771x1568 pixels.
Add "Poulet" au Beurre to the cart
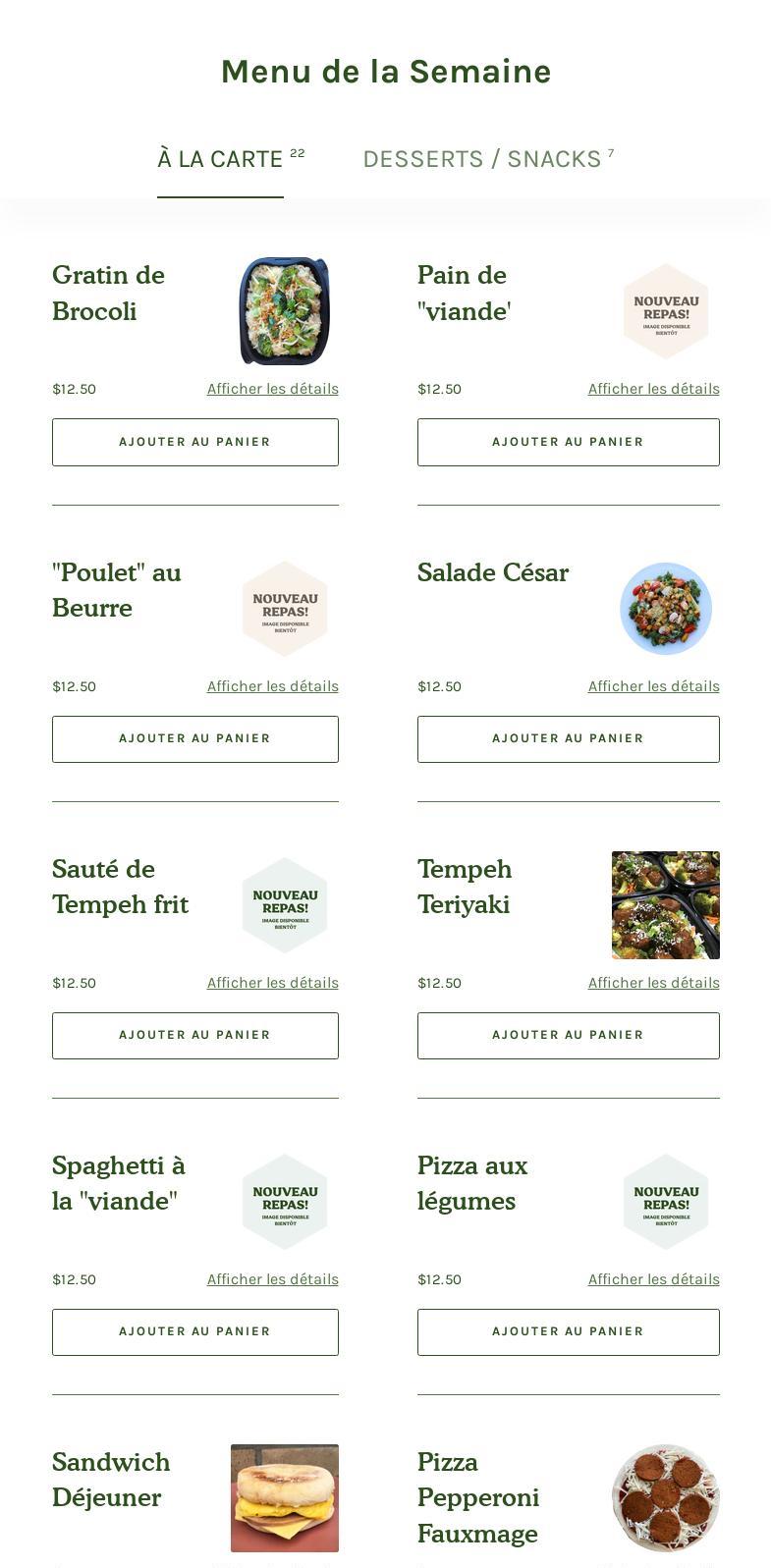(x=194, y=738)
